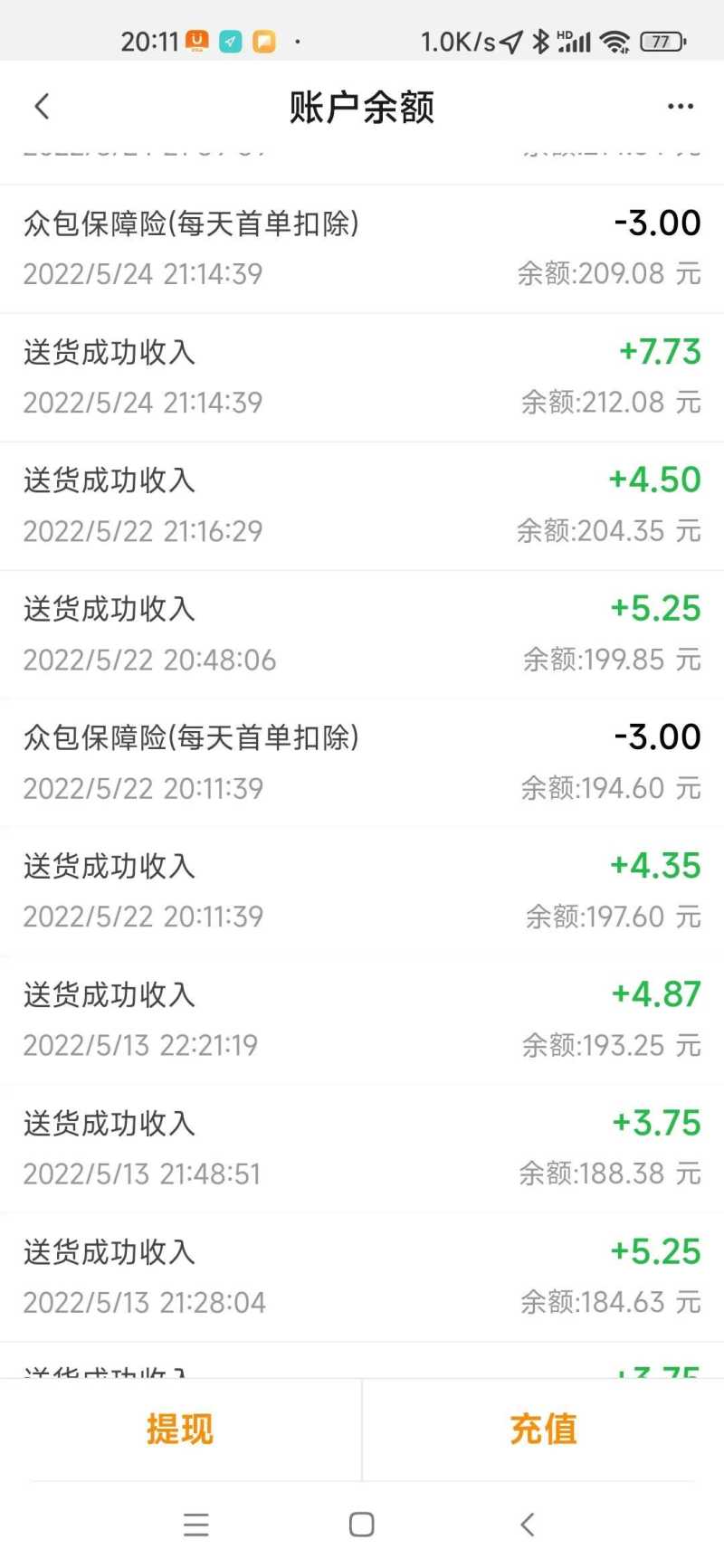Tap 充值 to top up the account

coord(543,1430)
